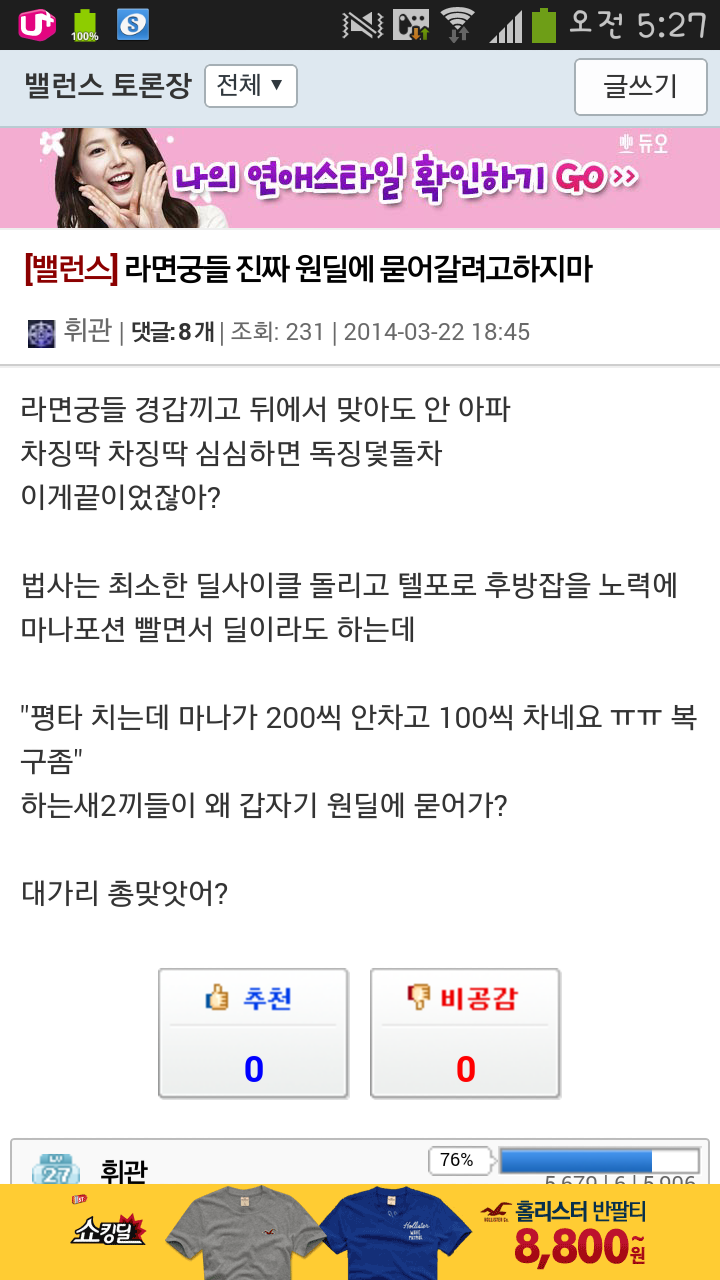This screenshot has height=1280, width=720.
Task: Open the 연애스타일 확인하기 banner ad
Action: [x=360, y=178]
